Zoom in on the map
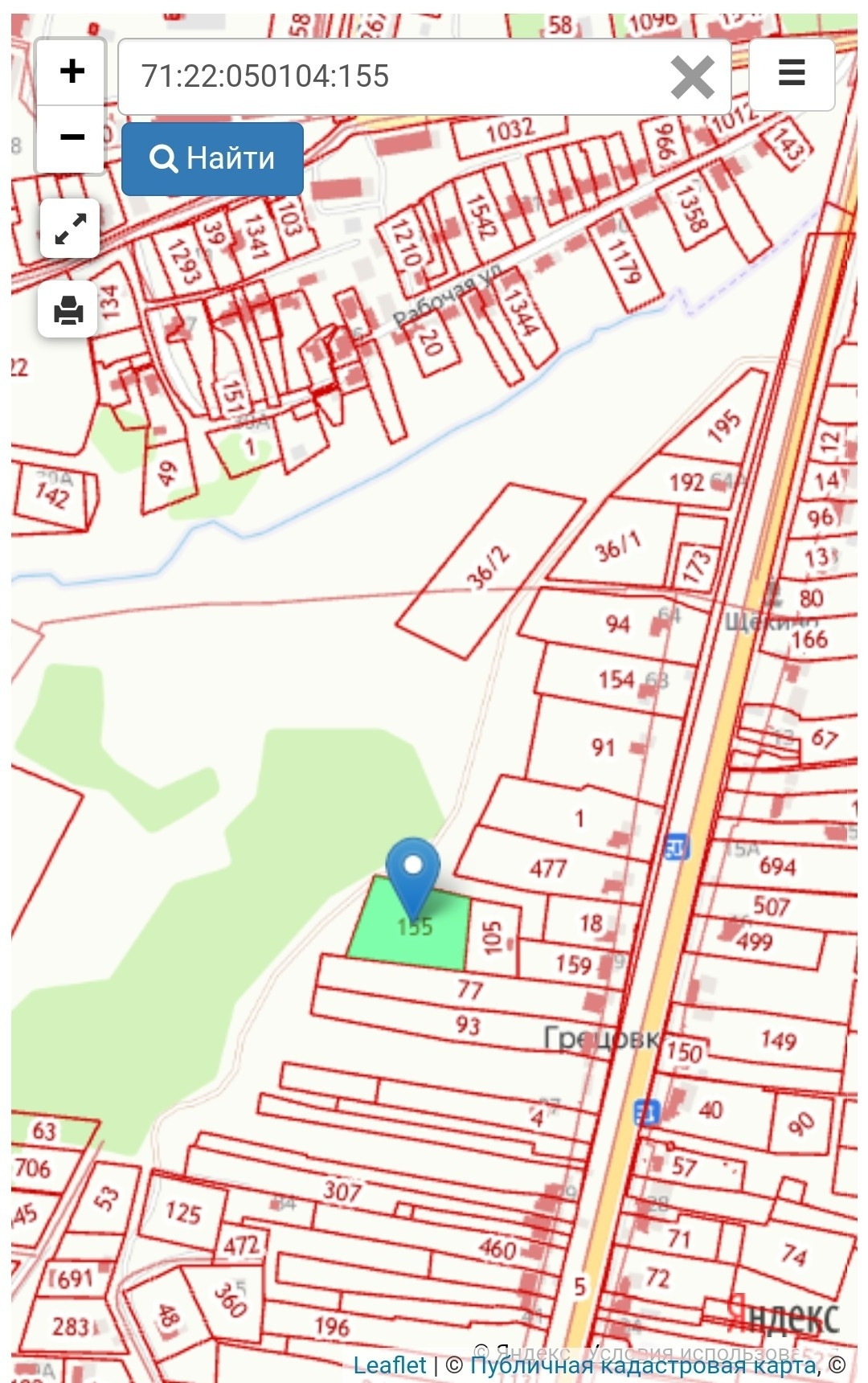The image size is (868, 1383). pos(71,72)
